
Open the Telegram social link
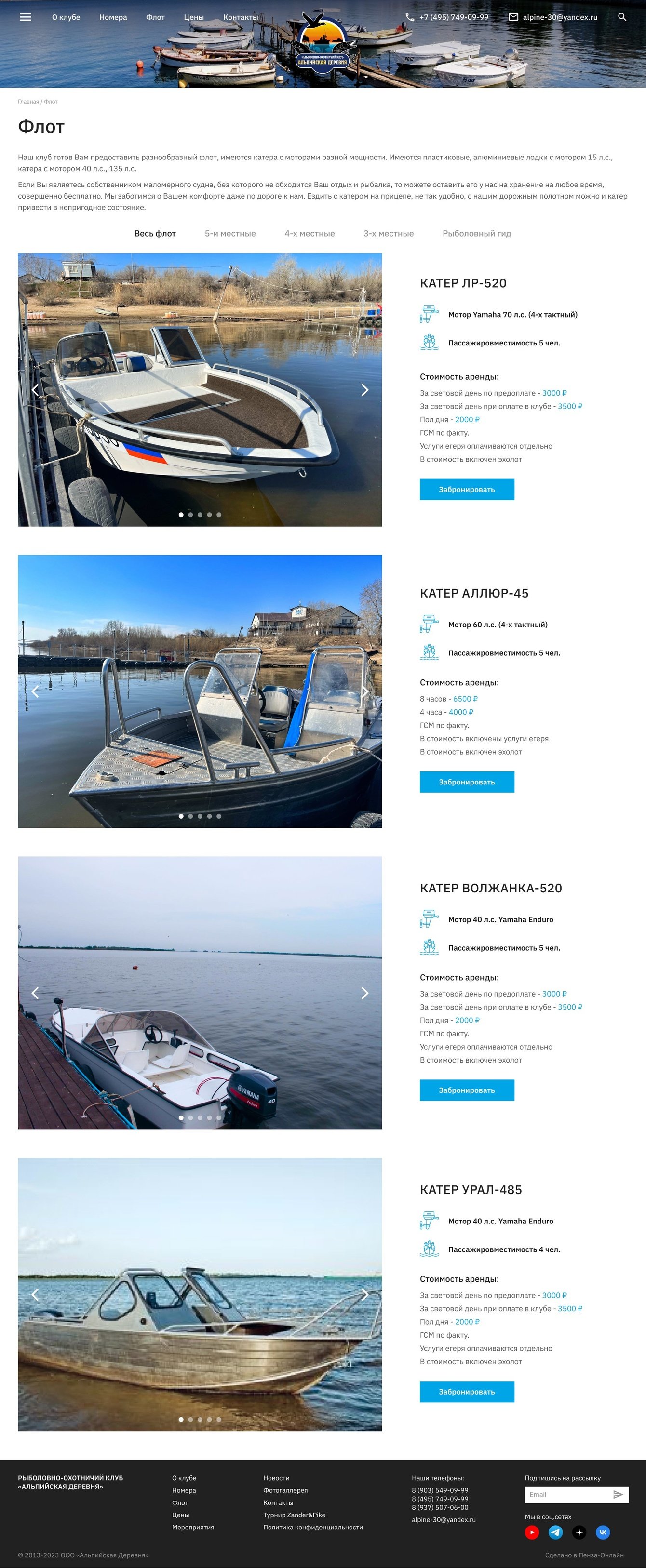(555, 1532)
